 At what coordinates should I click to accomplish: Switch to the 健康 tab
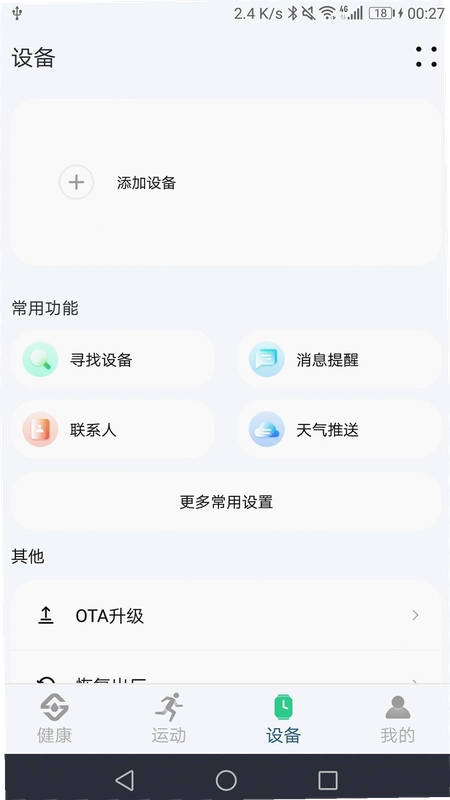tap(55, 718)
